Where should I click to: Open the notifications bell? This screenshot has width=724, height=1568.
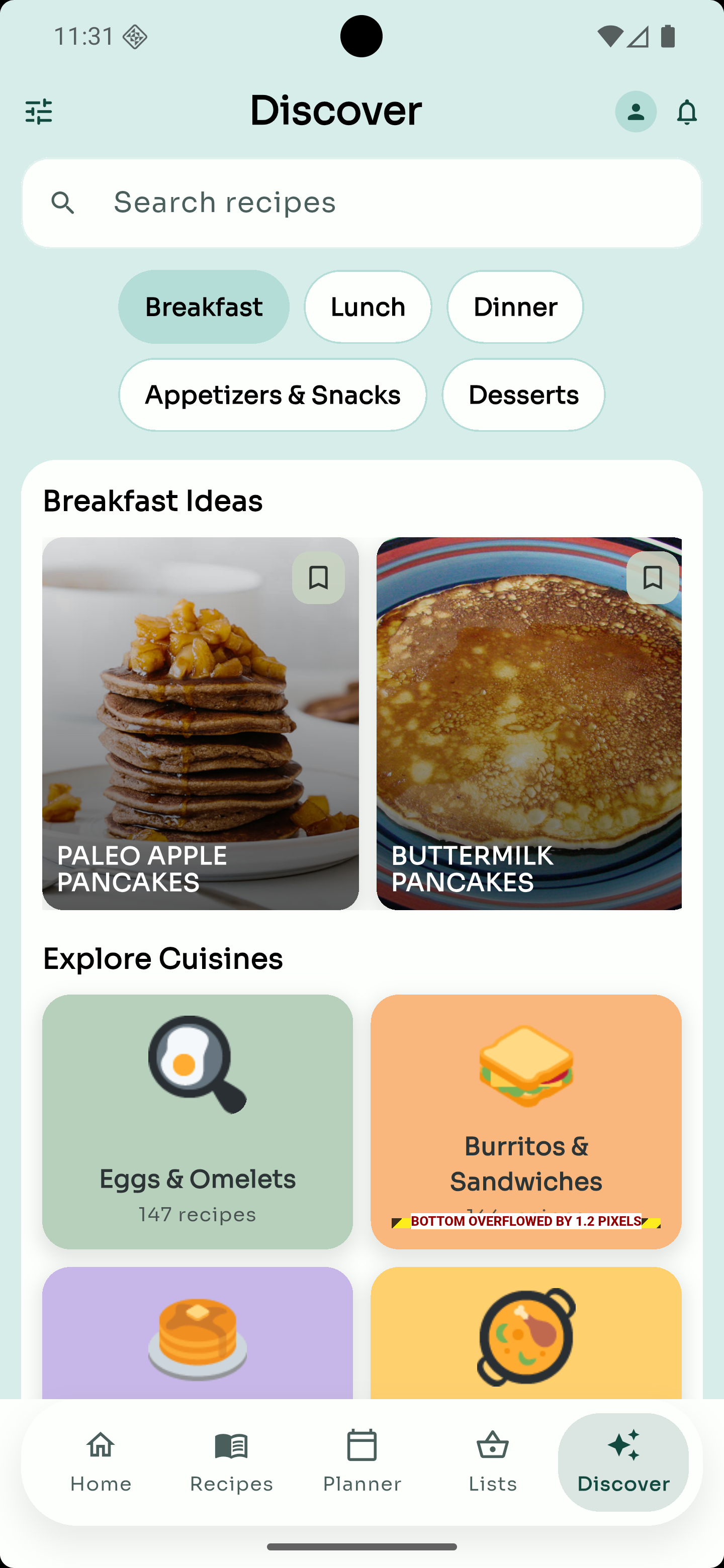[686, 112]
